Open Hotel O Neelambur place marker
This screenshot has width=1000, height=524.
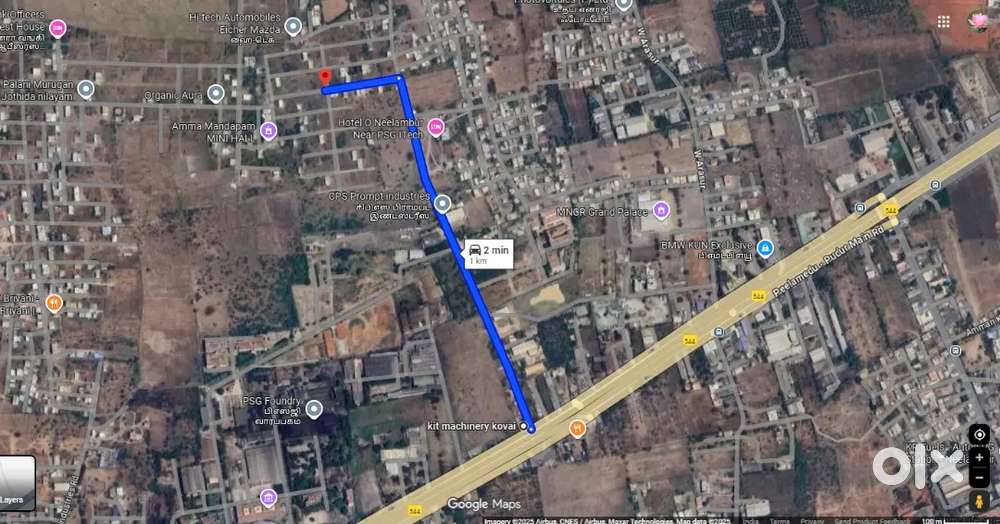point(436,127)
